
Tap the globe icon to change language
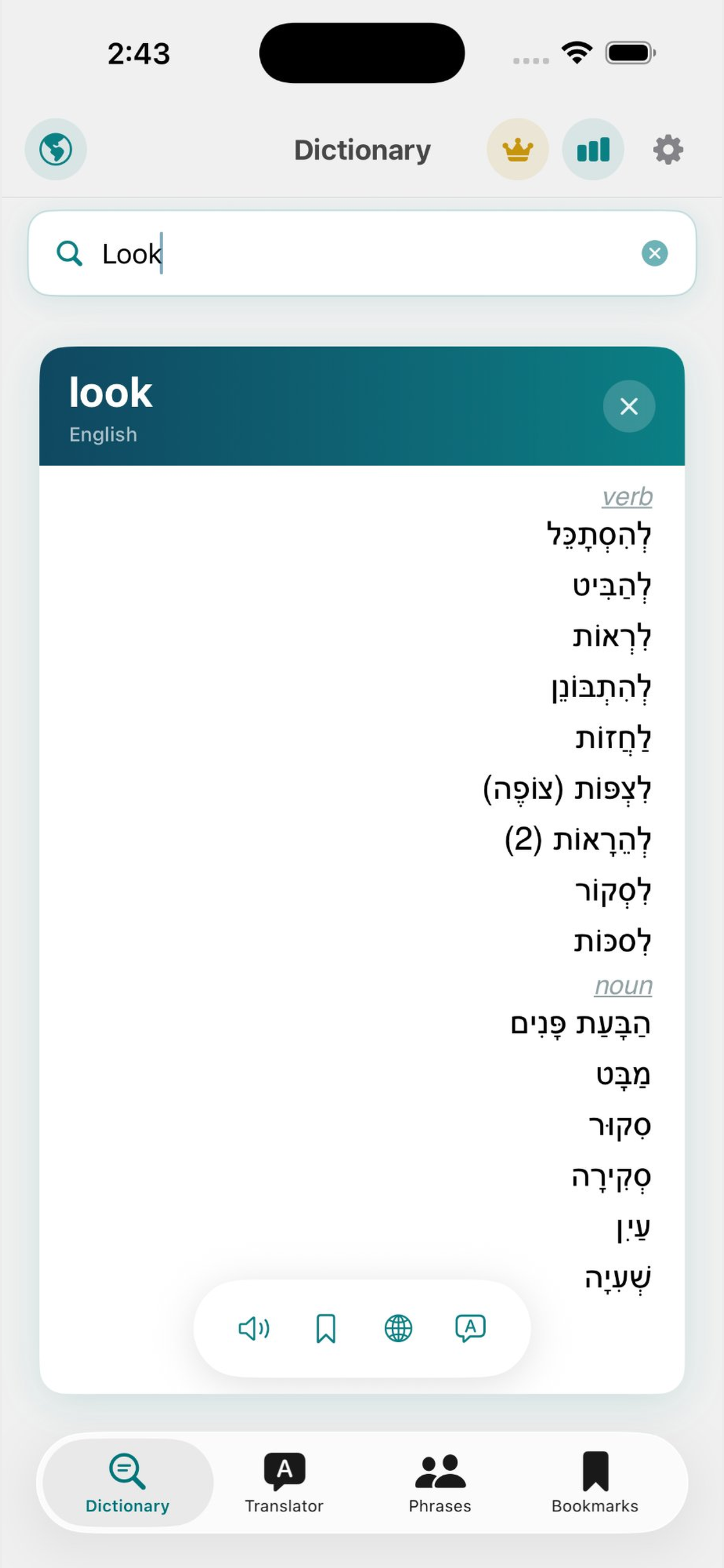55,149
